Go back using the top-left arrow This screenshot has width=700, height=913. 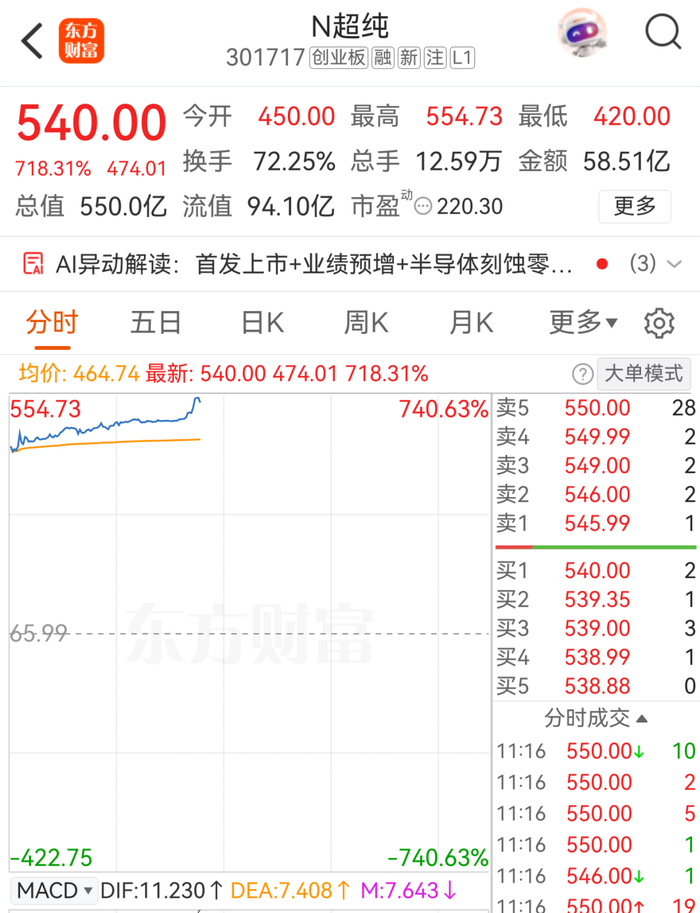click(33, 41)
